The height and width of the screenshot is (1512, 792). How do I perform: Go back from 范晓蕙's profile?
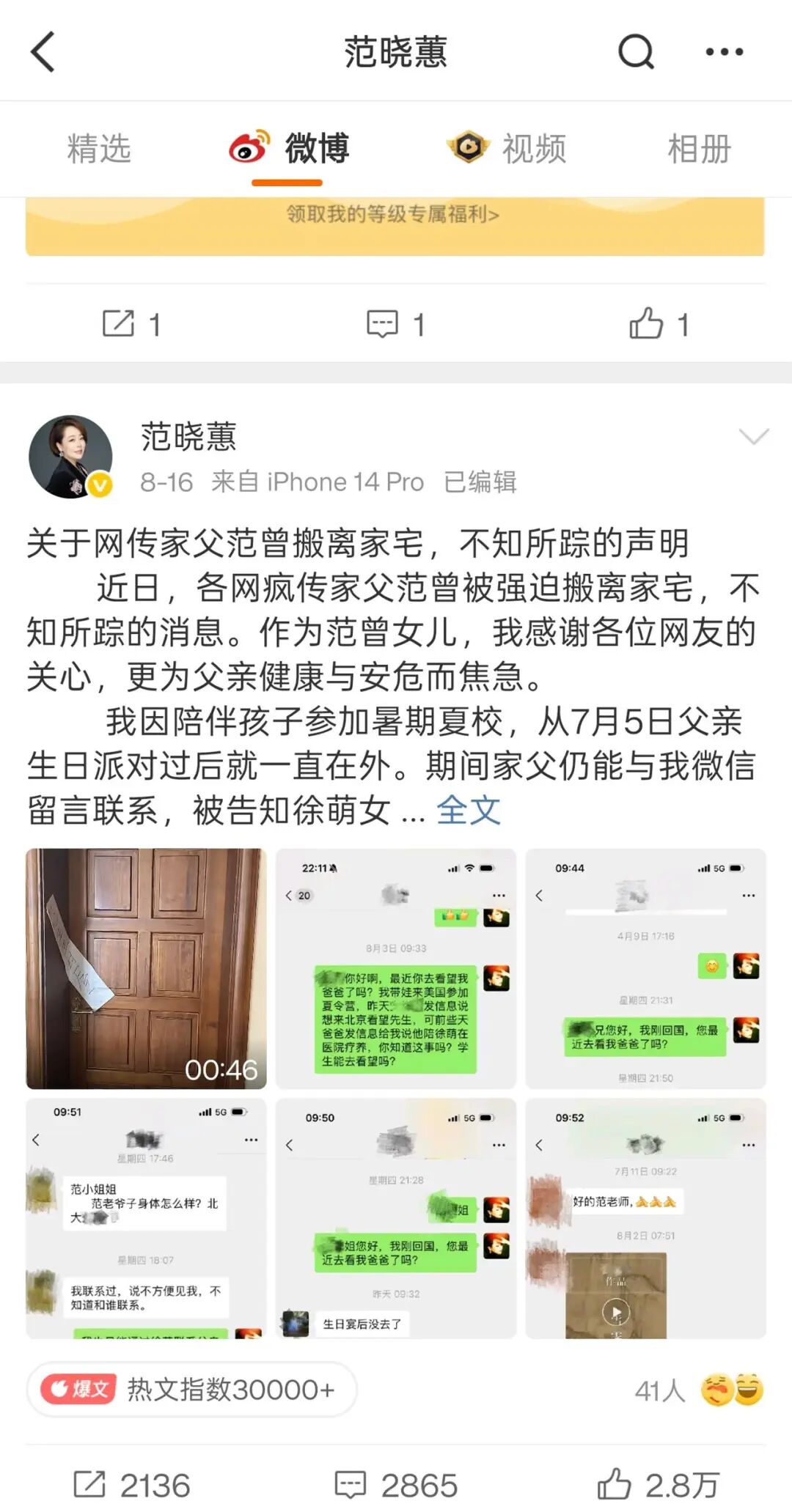pyautogui.click(x=43, y=52)
